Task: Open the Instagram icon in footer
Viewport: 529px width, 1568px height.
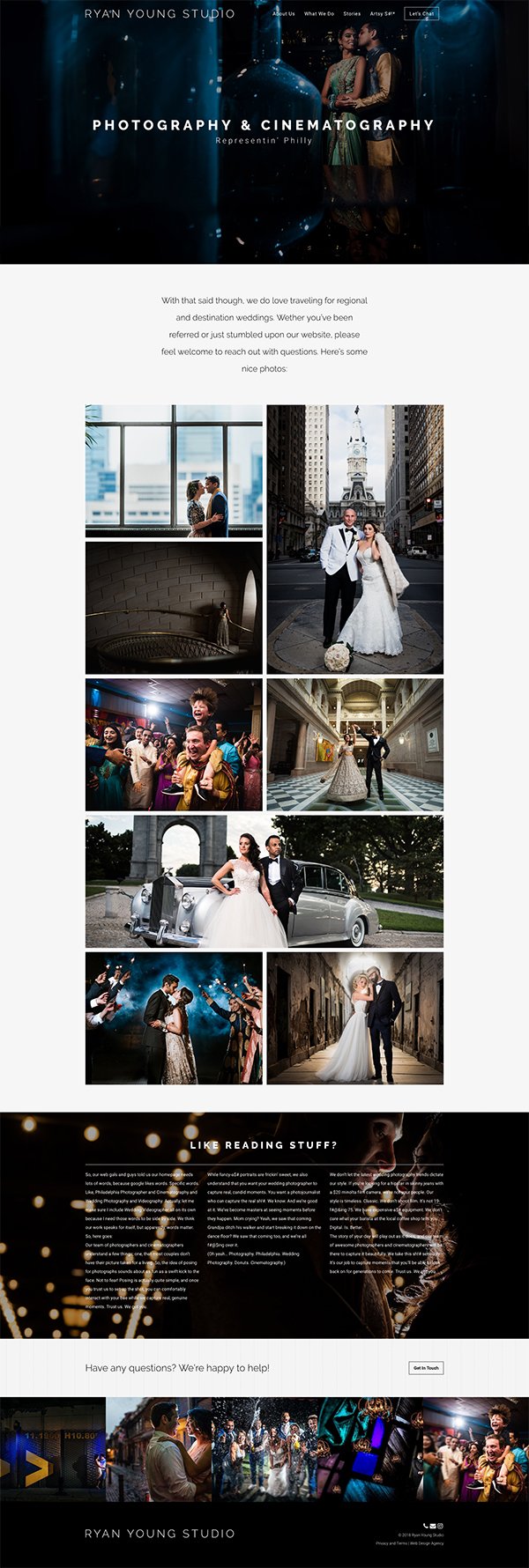Action: point(440,1526)
